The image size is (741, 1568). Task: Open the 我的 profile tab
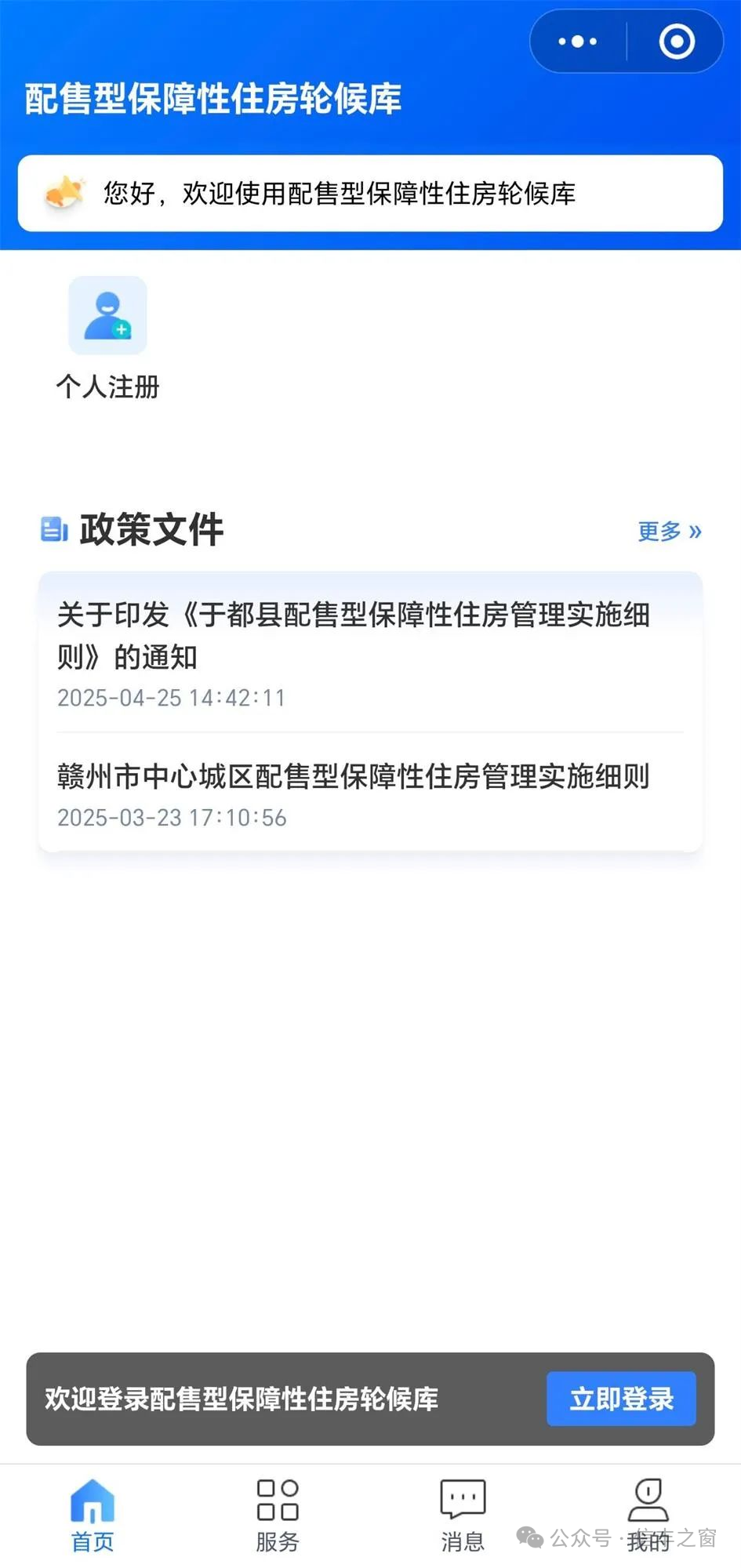648,1515
